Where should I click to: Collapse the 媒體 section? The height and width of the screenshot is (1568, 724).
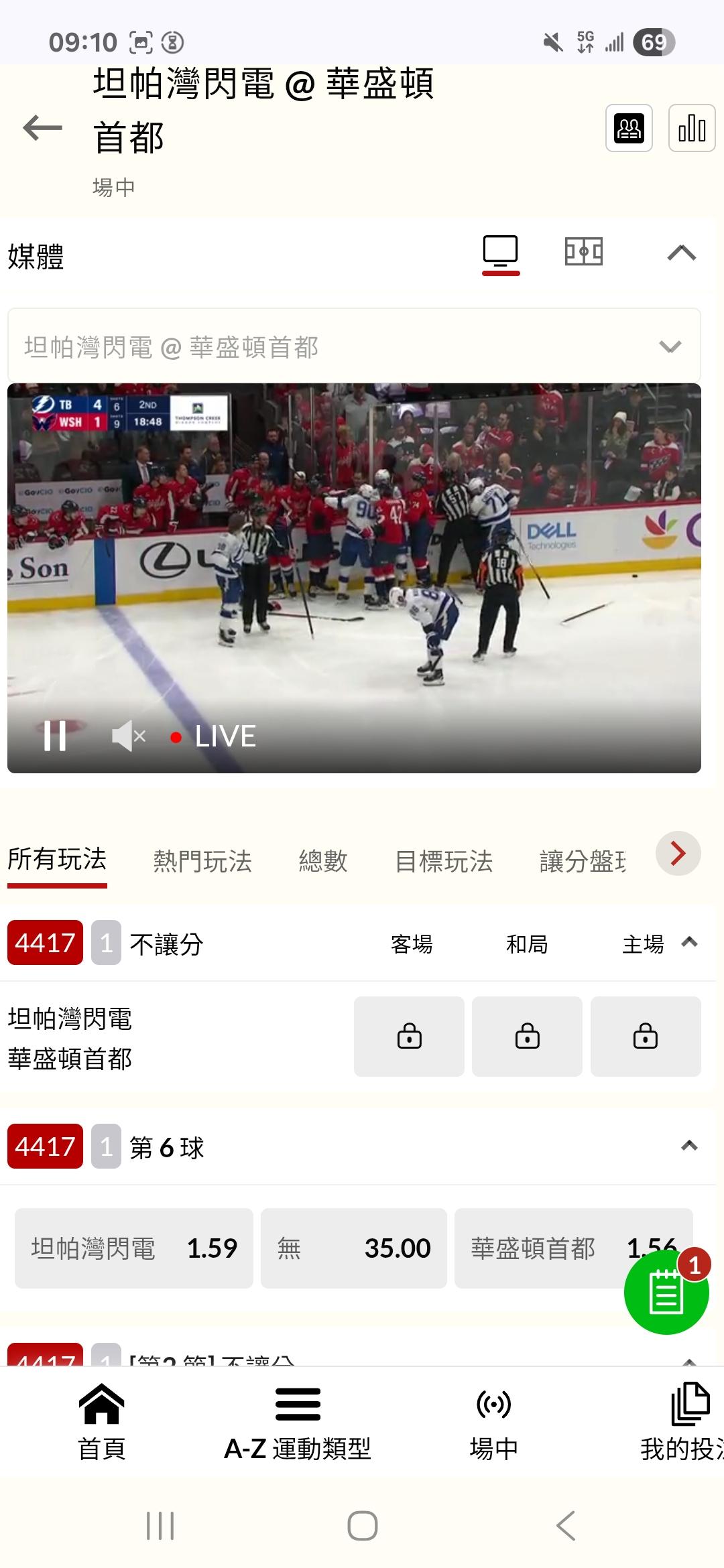click(x=681, y=253)
